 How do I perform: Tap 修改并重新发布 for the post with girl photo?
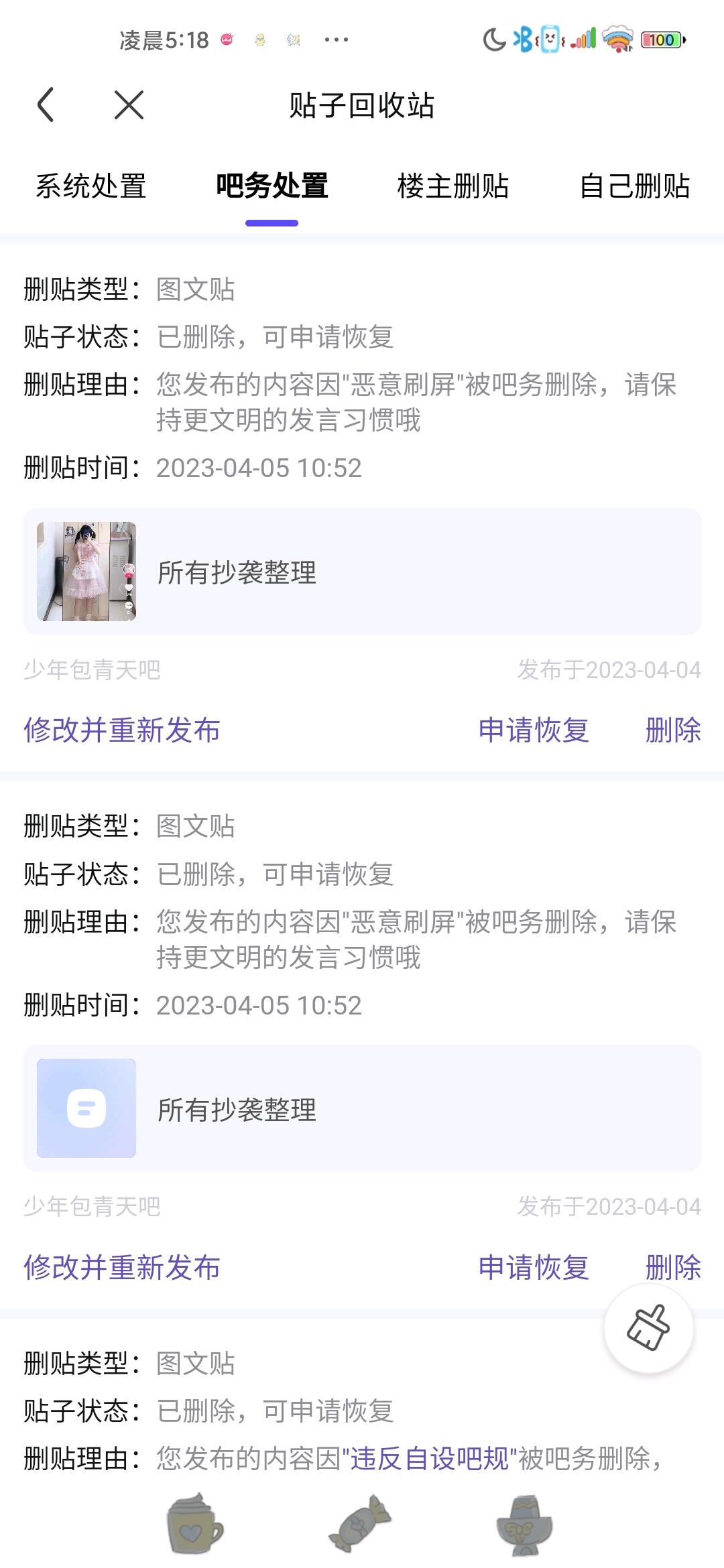[x=122, y=730]
